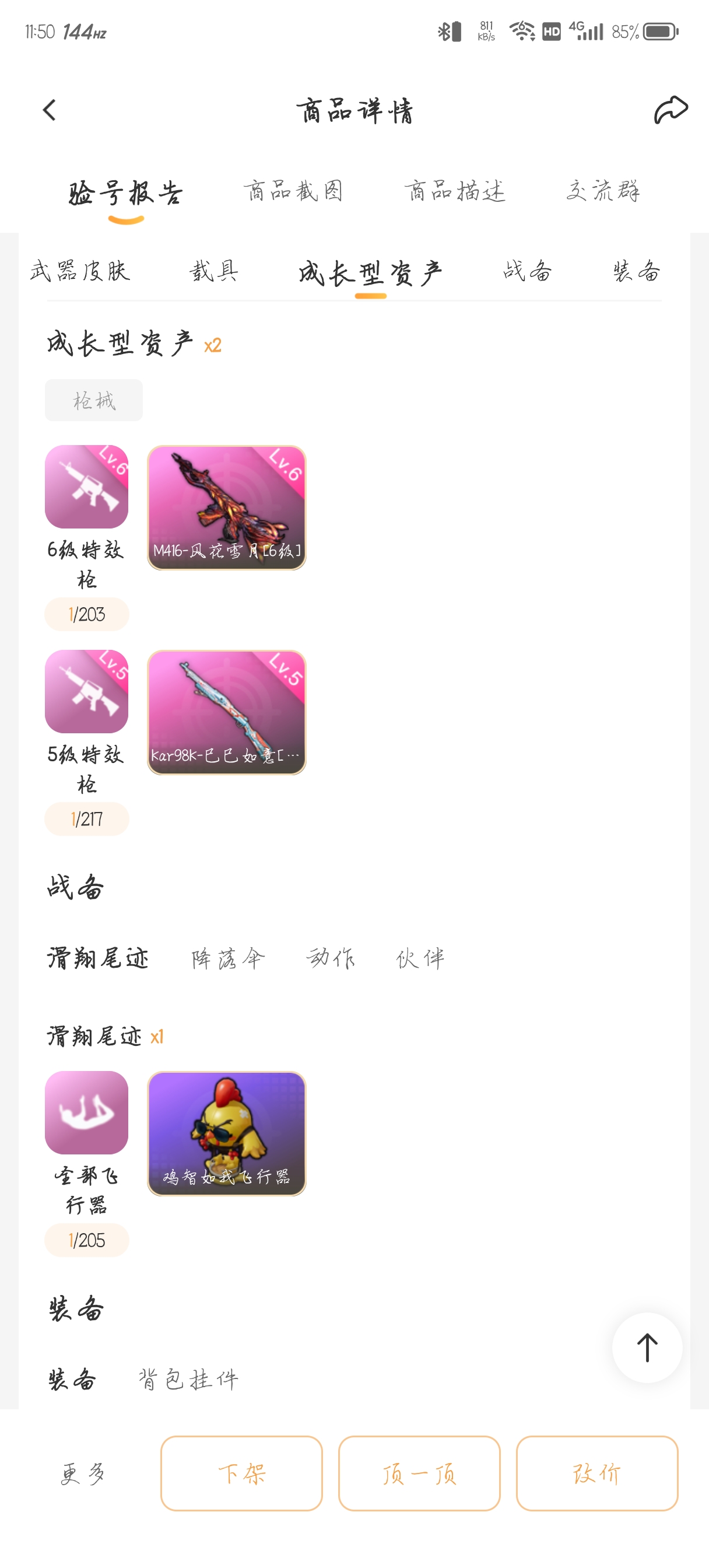
Task: Tap 改价 to change the price
Action: [x=596, y=1473]
